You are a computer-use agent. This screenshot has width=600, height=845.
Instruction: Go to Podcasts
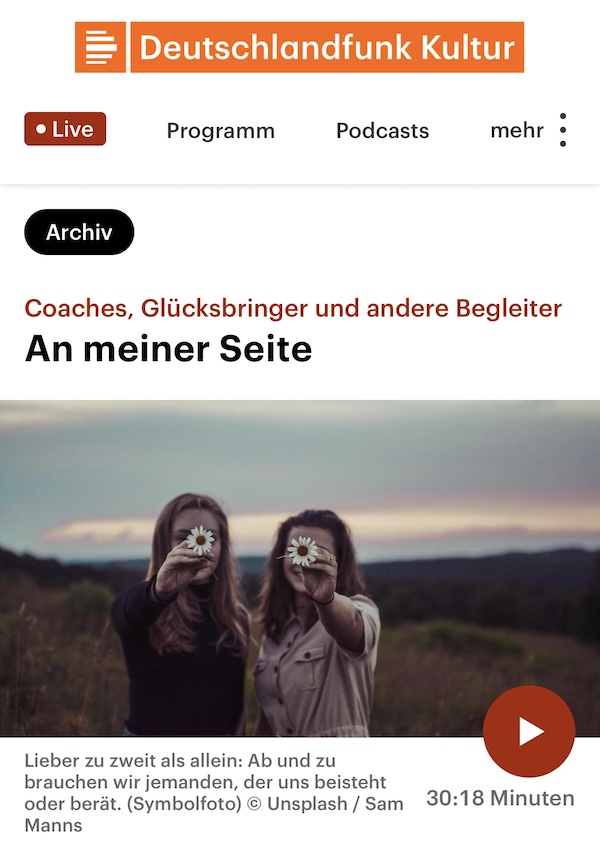click(382, 131)
